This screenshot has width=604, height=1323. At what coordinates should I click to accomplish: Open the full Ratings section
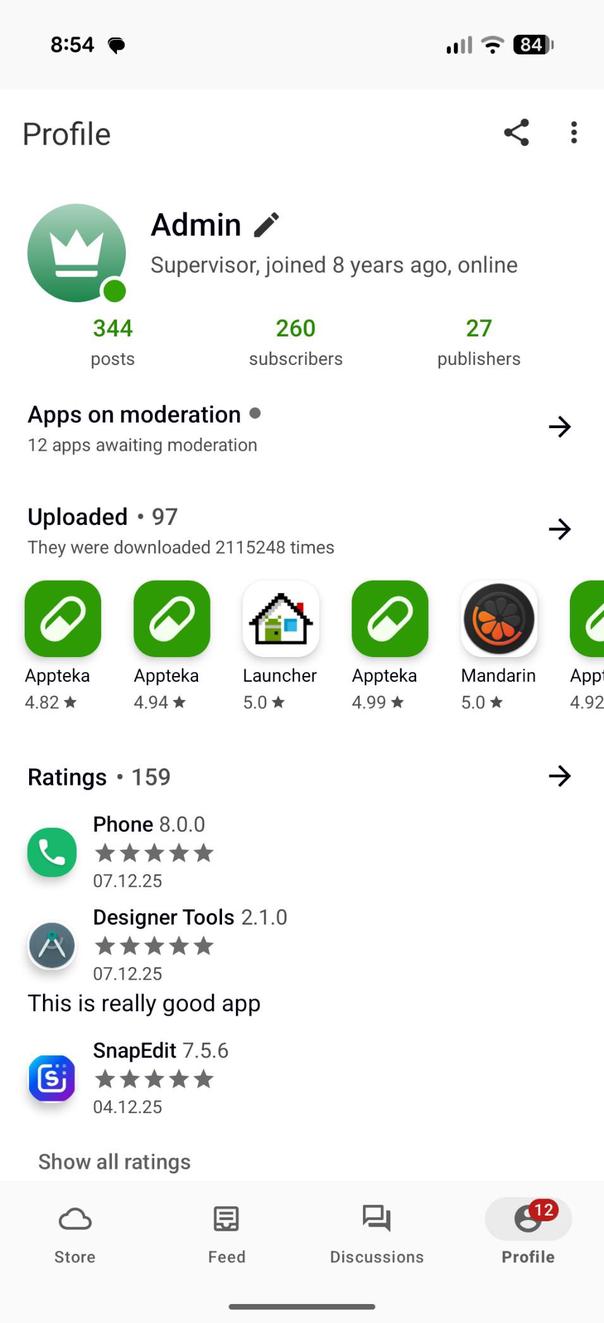pyautogui.click(x=559, y=776)
